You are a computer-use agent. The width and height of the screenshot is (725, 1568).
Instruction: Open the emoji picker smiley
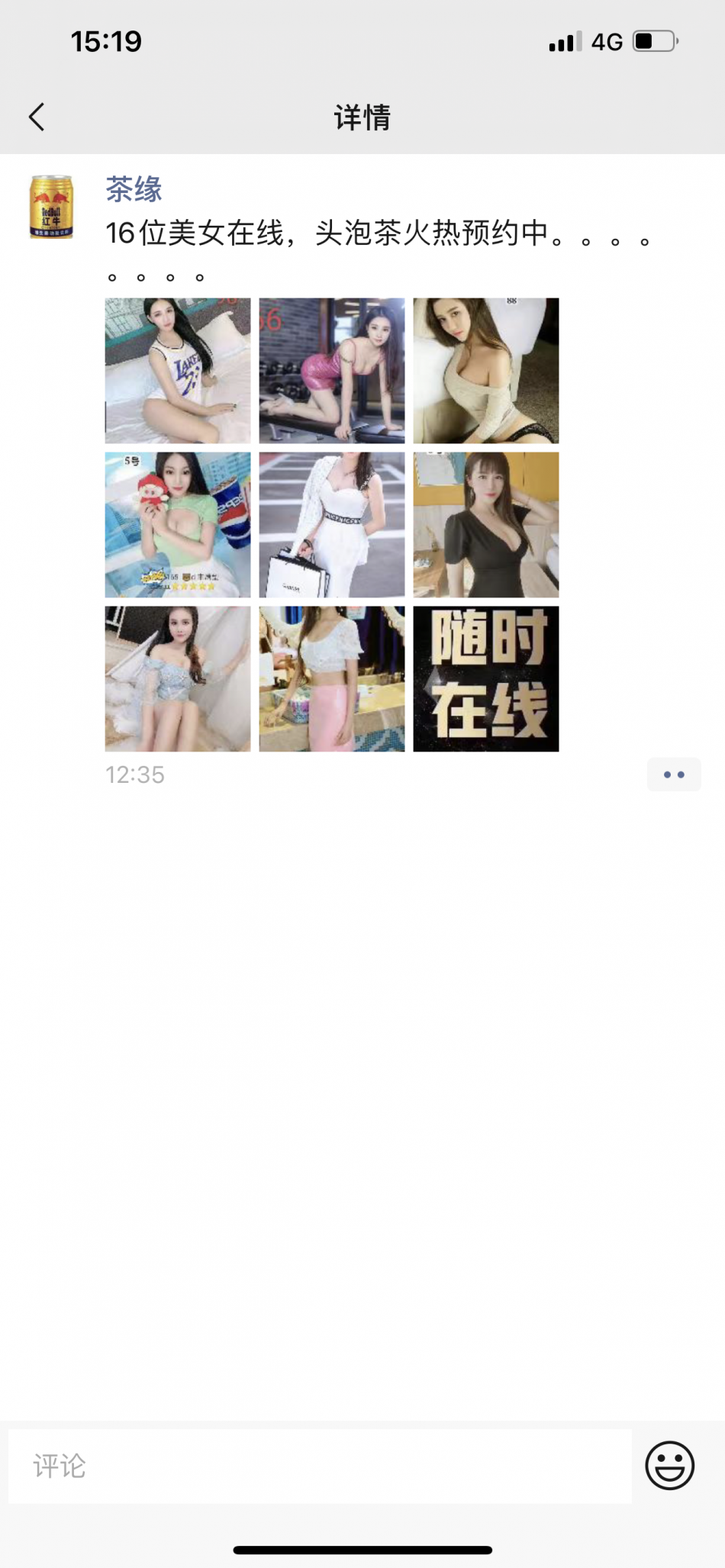click(669, 1465)
